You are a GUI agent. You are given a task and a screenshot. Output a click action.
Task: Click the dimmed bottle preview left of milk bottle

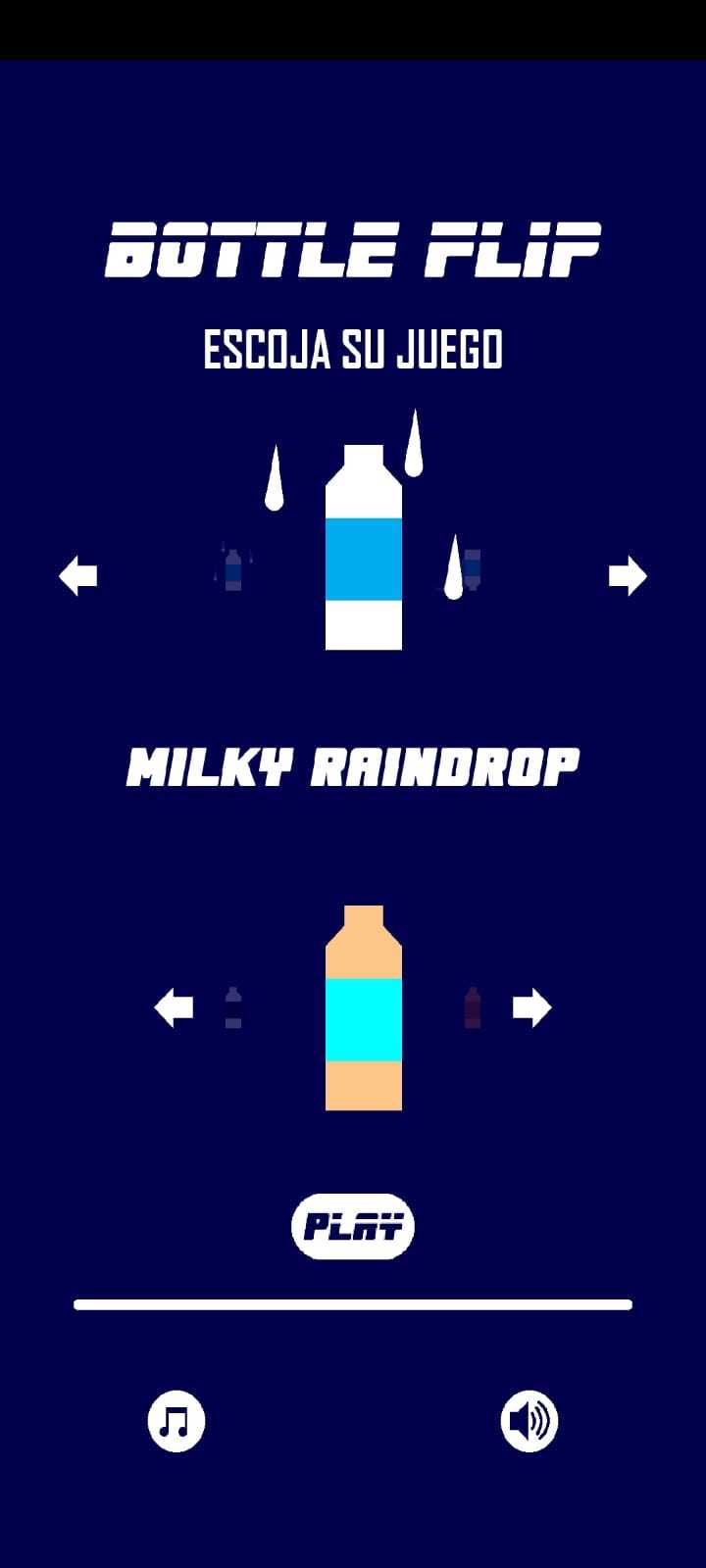232,568
